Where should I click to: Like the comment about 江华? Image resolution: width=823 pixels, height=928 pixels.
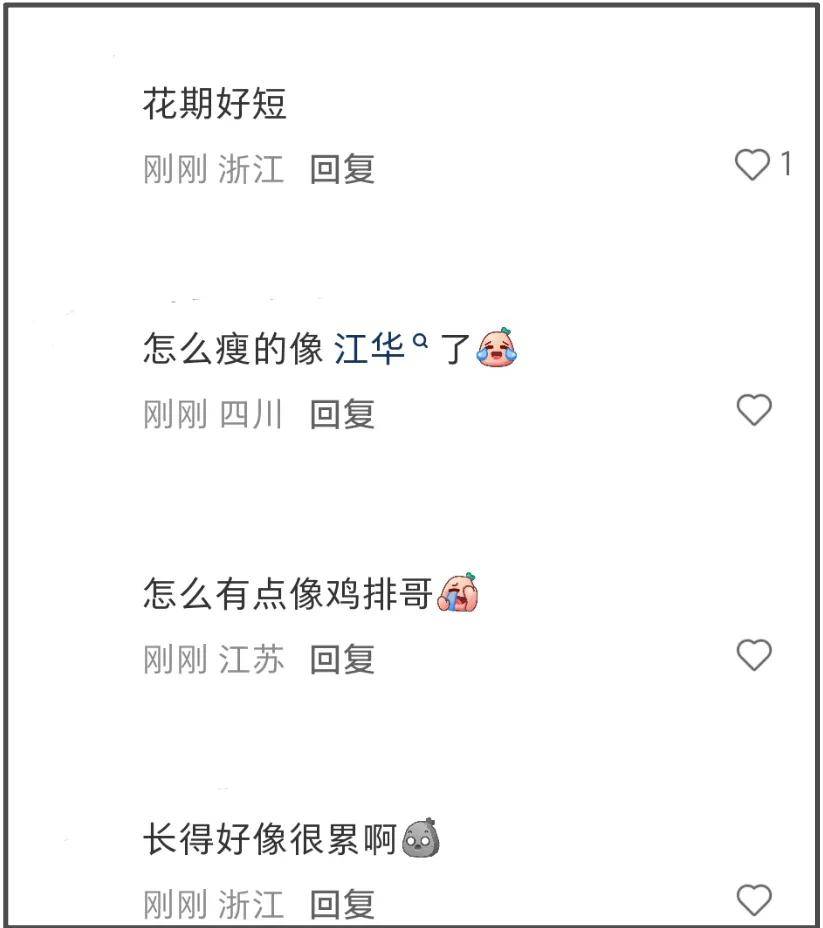[x=754, y=409]
